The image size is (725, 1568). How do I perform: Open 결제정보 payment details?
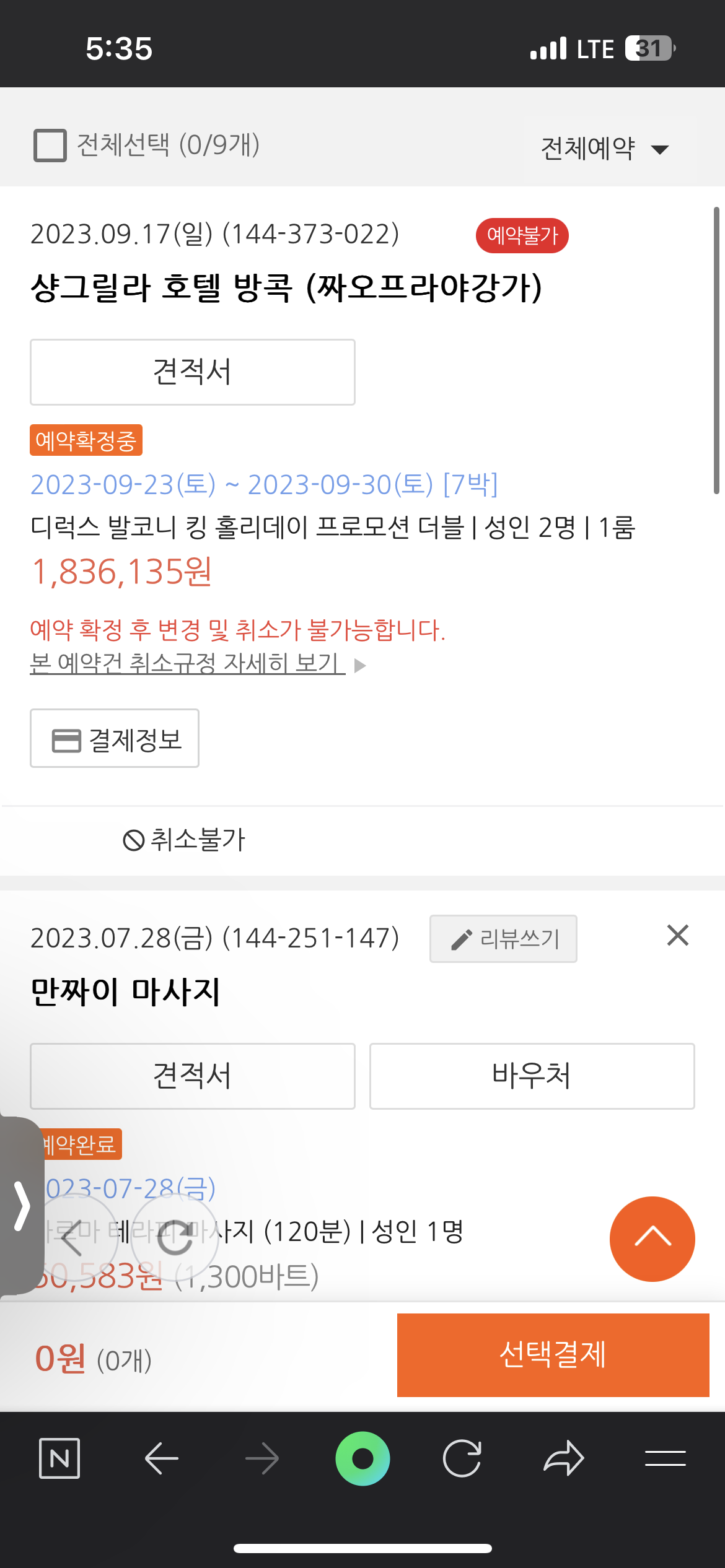[115, 739]
